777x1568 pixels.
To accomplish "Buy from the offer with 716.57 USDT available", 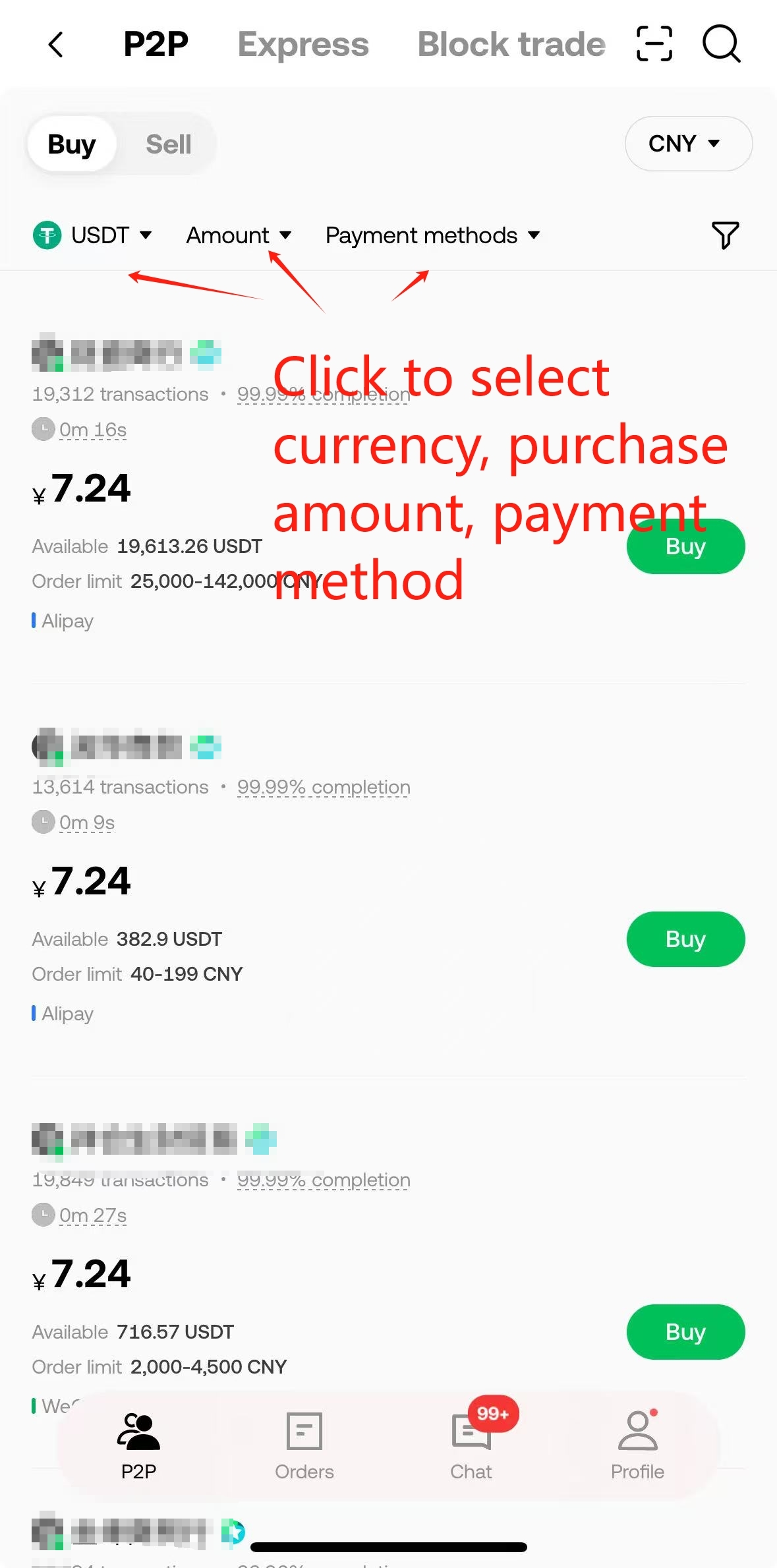I will click(685, 1332).
